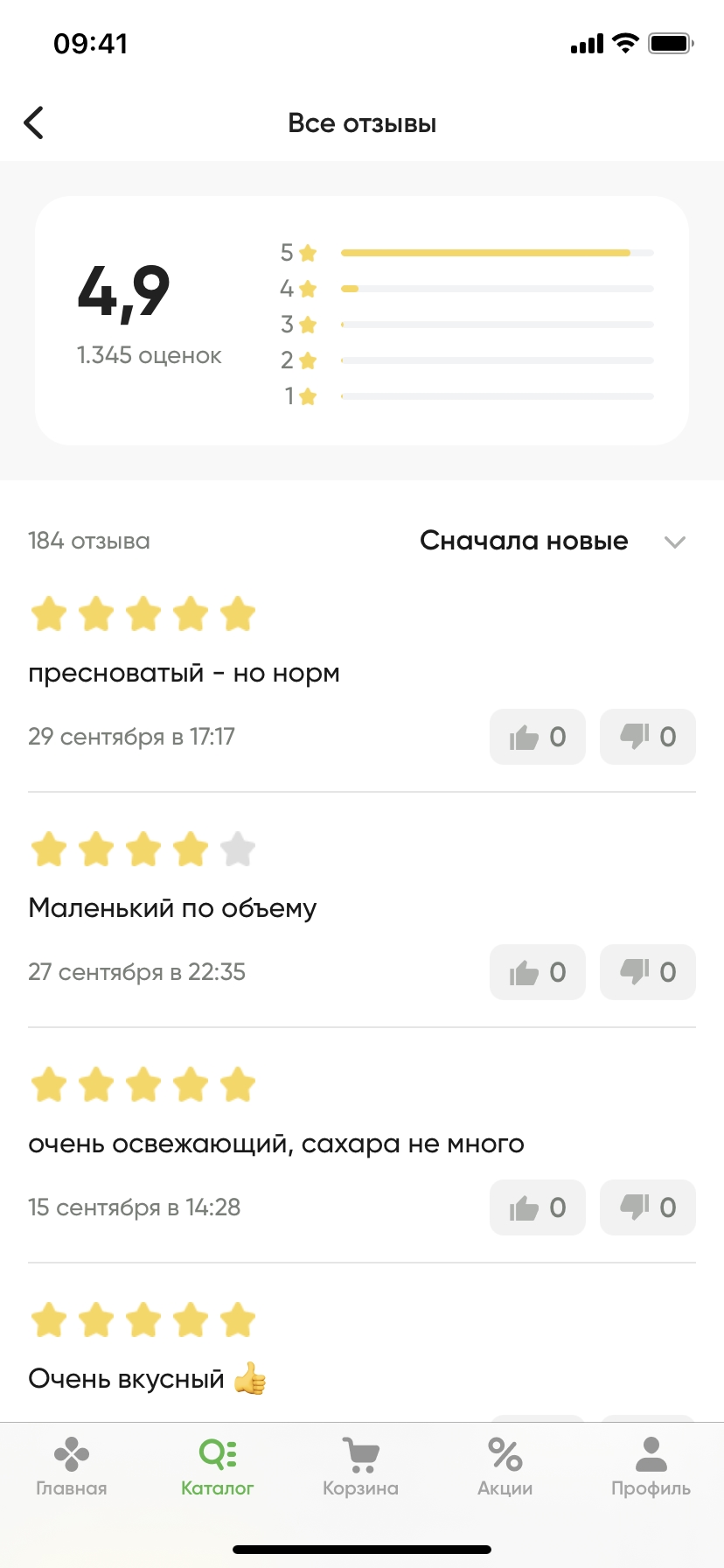Like the review 'очень освежающий, сахара не много'

(537, 1207)
